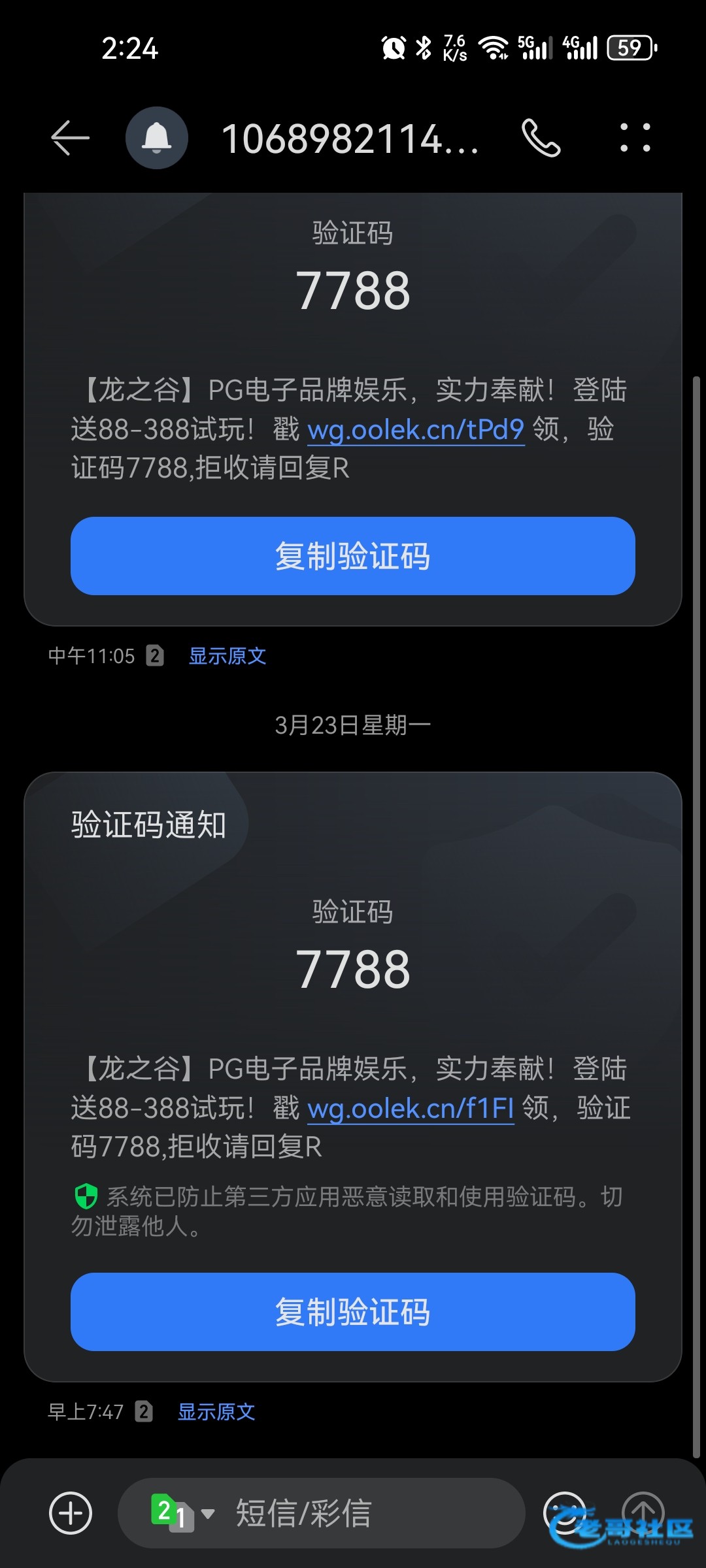The height and width of the screenshot is (1568, 706).
Task: Call the sender number 1068982114
Action: tap(541, 138)
